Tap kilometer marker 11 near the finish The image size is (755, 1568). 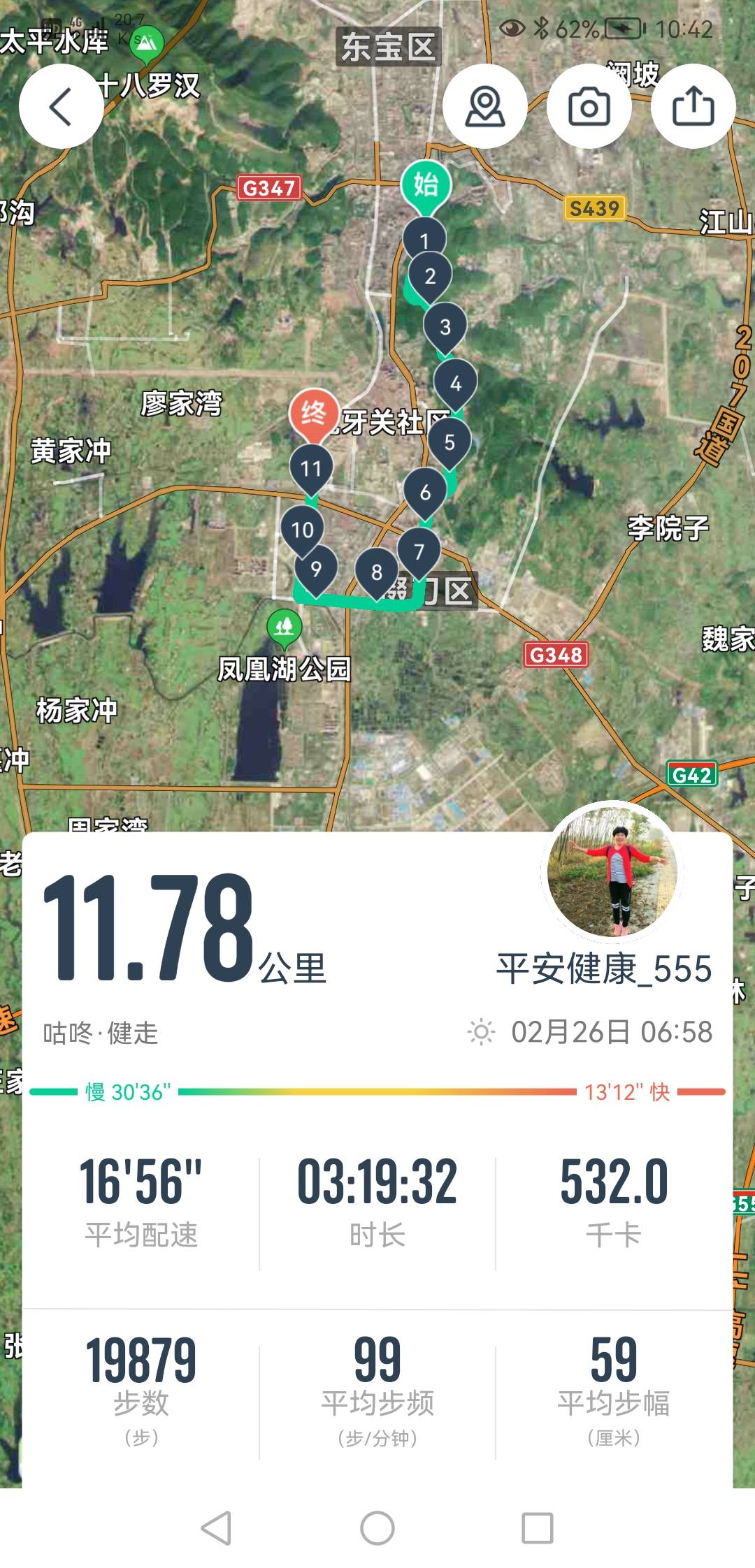click(313, 468)
